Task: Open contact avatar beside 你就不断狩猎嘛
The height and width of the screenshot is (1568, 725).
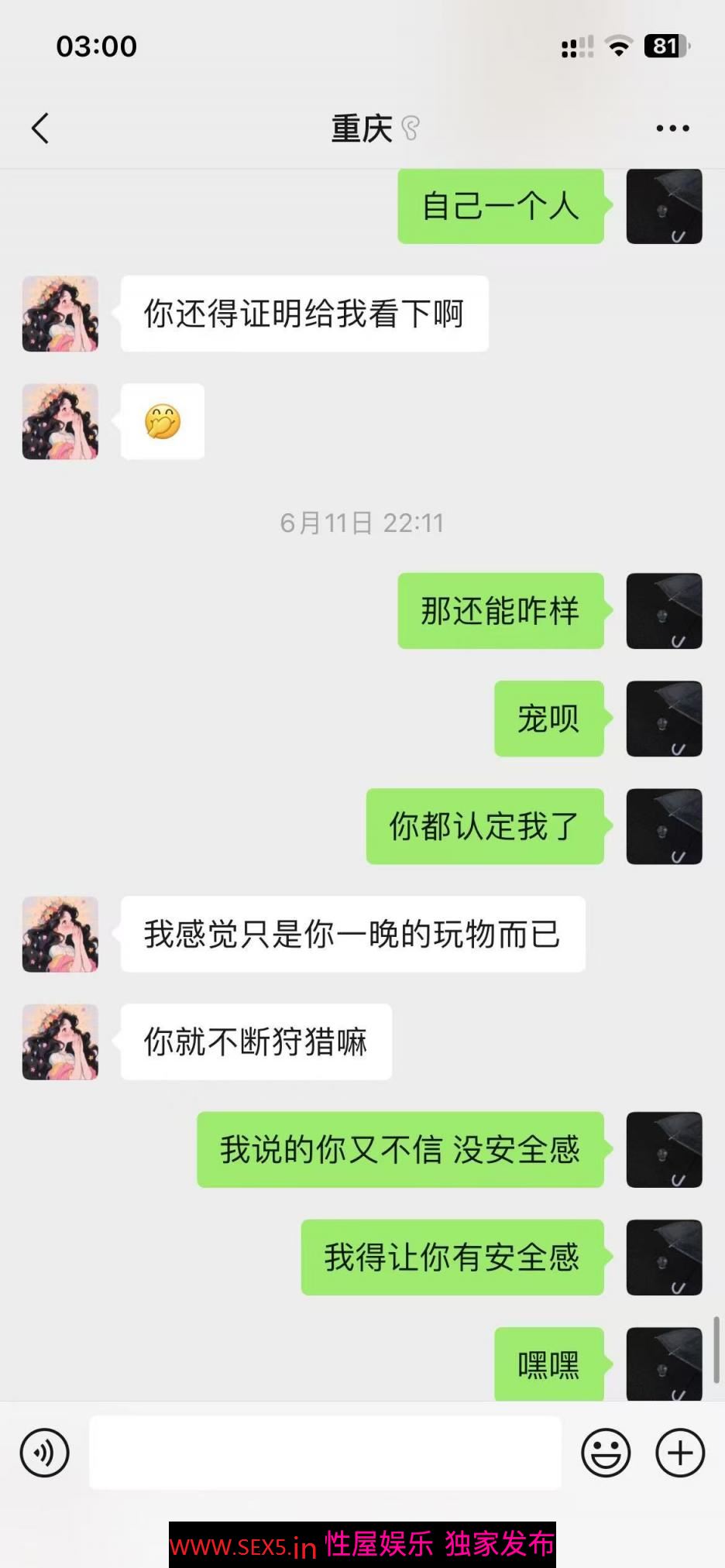Action: tap(60, 1042)
